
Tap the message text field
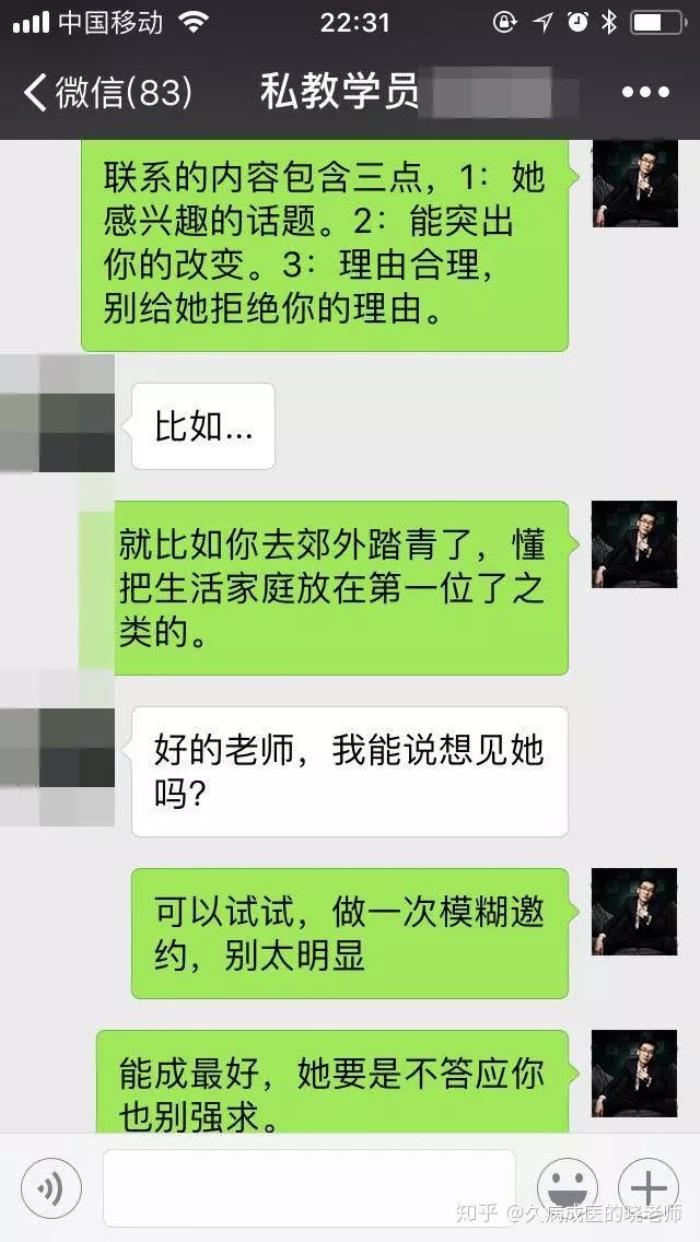[309, 1188]
